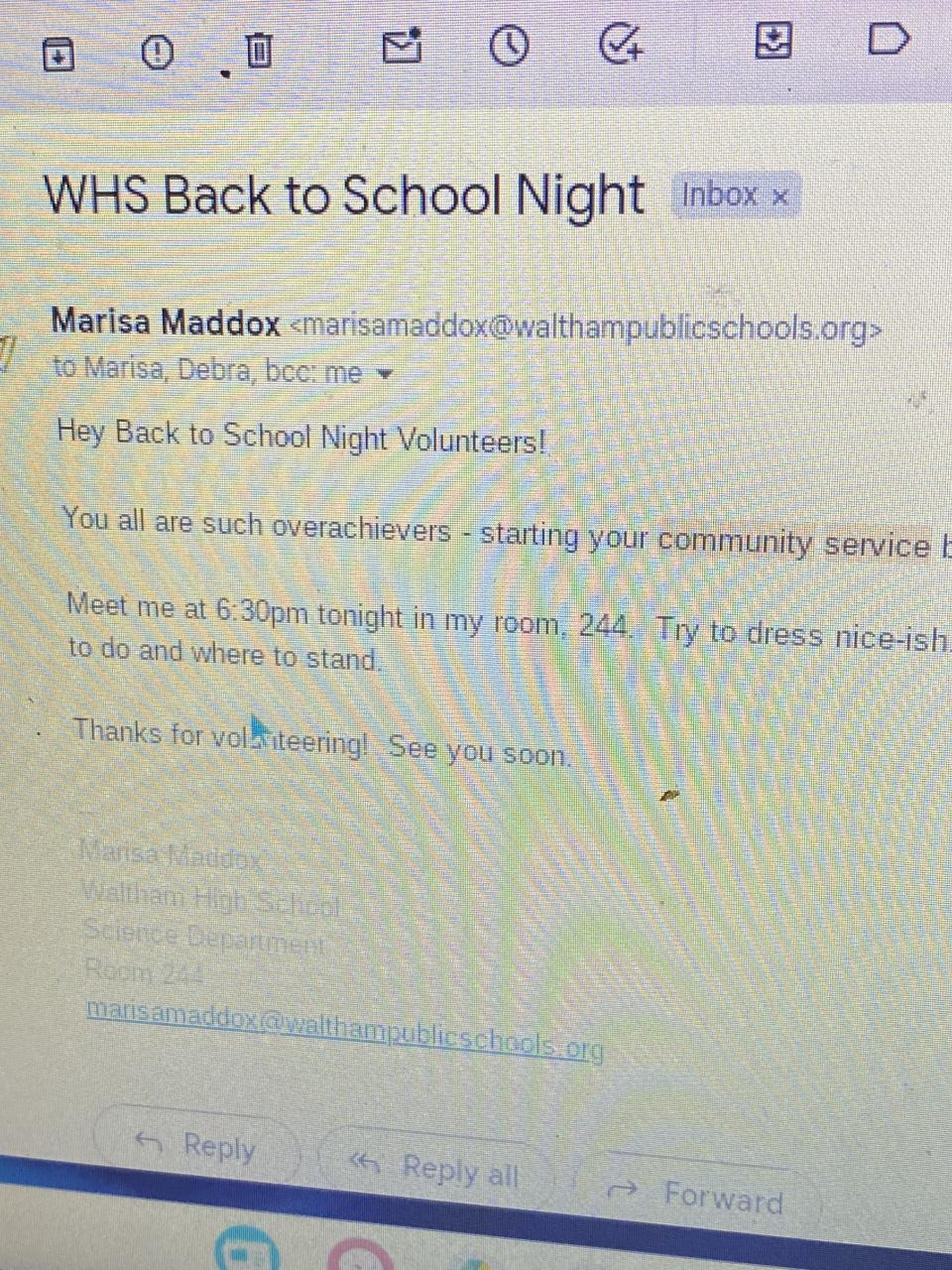Add this email to Tasks
The width and height of the screenshot is (952, 1270).
[x=622, y=44]
